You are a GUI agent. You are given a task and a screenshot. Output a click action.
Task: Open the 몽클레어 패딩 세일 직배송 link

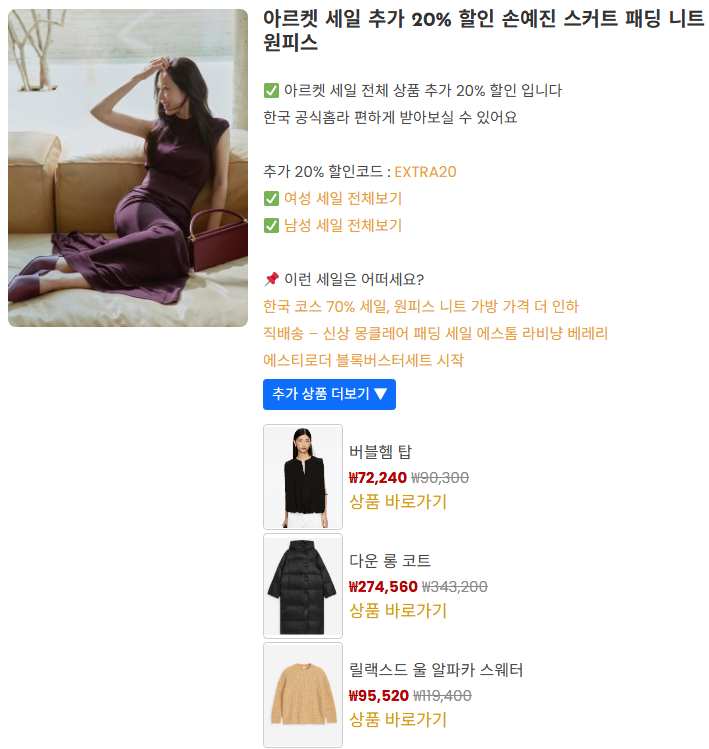[x=435, y=333]
